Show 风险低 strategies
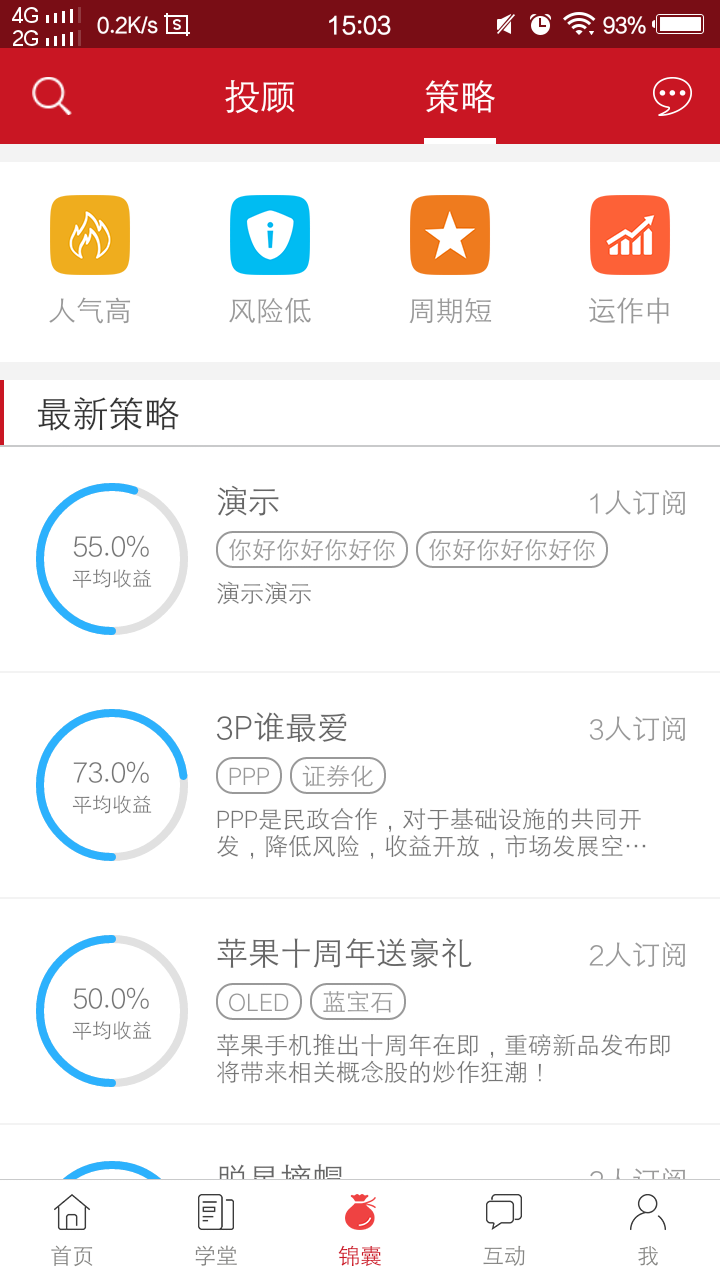This screenshot has width=720, height=1280. click(270, 260)
